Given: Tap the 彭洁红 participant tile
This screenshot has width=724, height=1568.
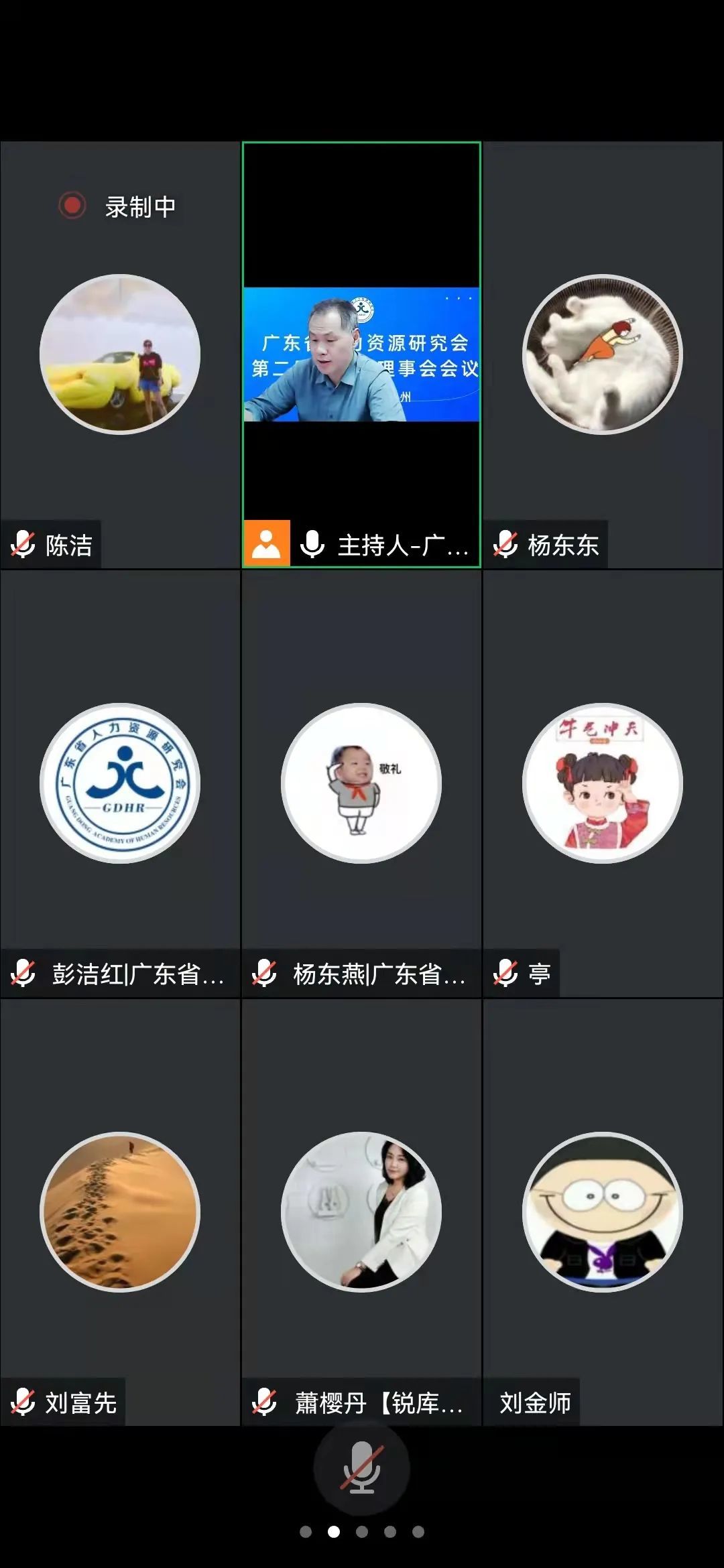Looking at the screenshot, I should [x=120, y=784].
